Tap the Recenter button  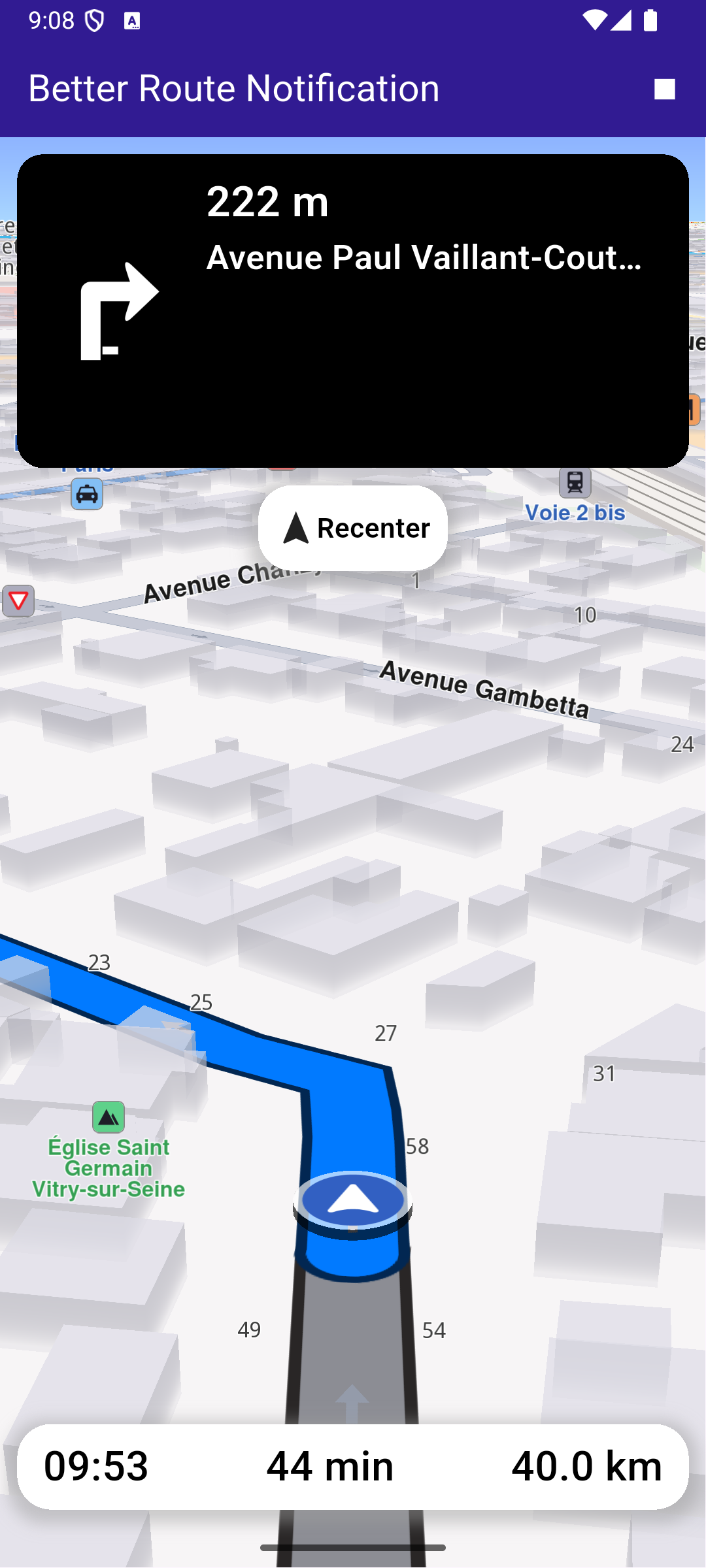[353, 528]
